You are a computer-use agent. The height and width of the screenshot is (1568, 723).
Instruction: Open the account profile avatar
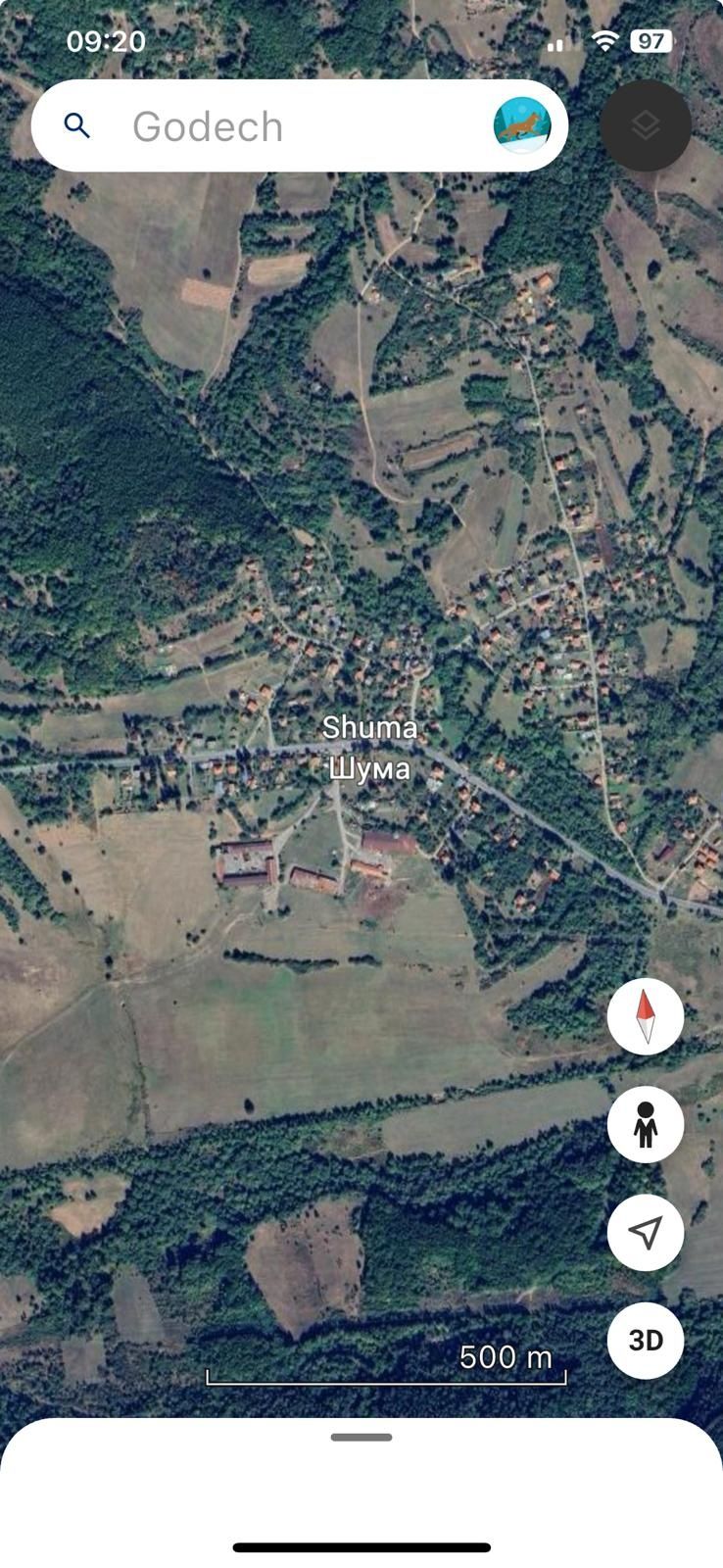pos(522,125)
